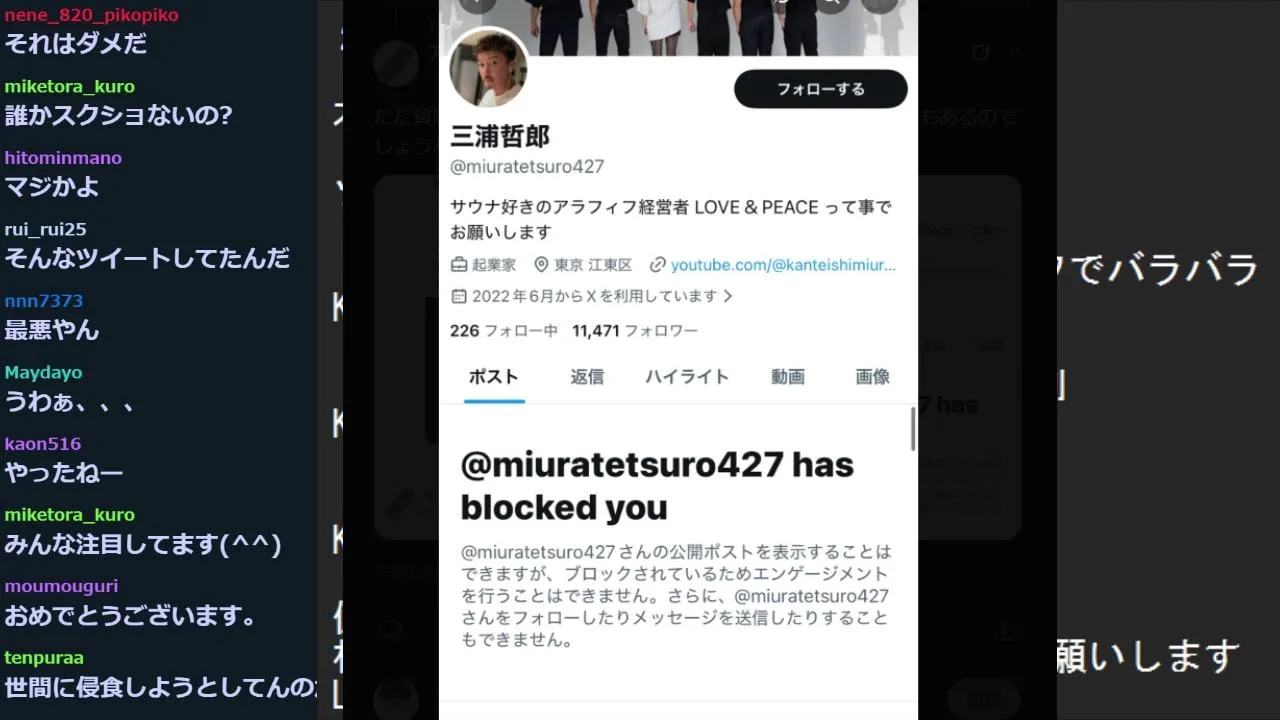Switch to the 画像 tab
The height and width of the screenshot is (720, 1280).
pos(872,377)
